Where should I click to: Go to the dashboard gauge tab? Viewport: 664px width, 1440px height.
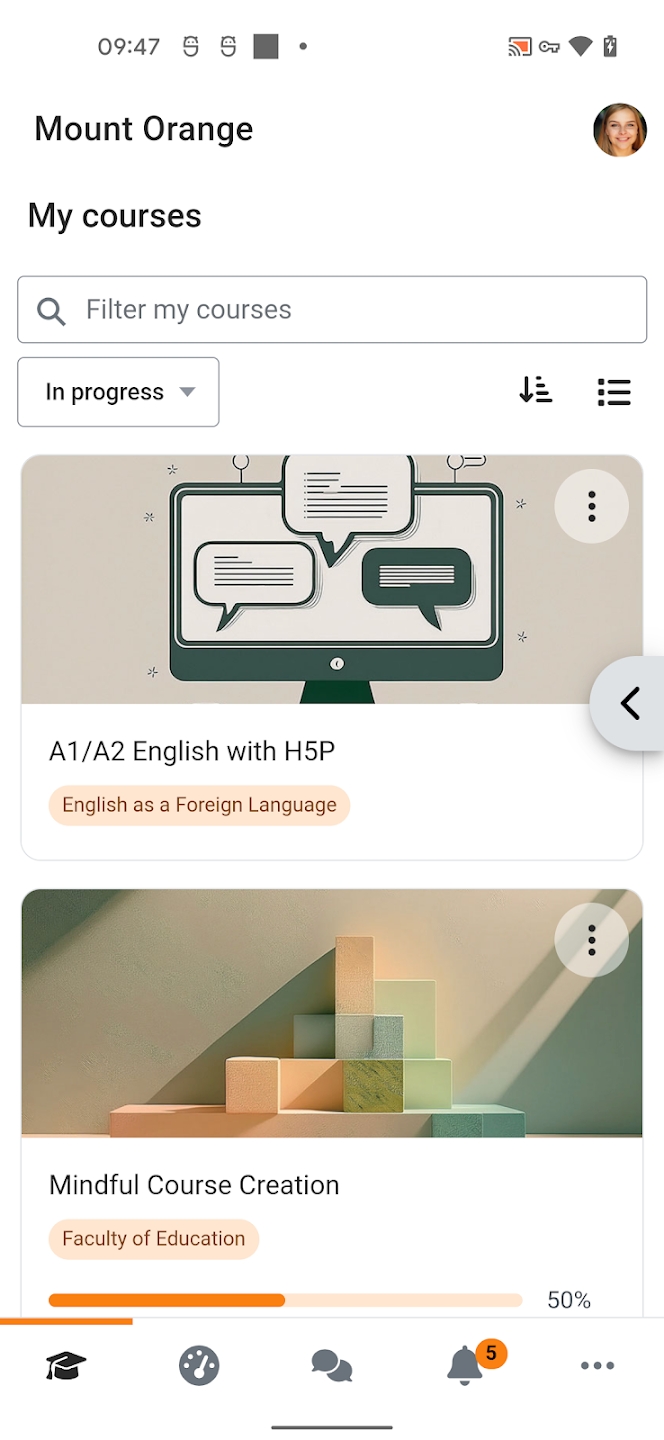tap(199, 1365)
